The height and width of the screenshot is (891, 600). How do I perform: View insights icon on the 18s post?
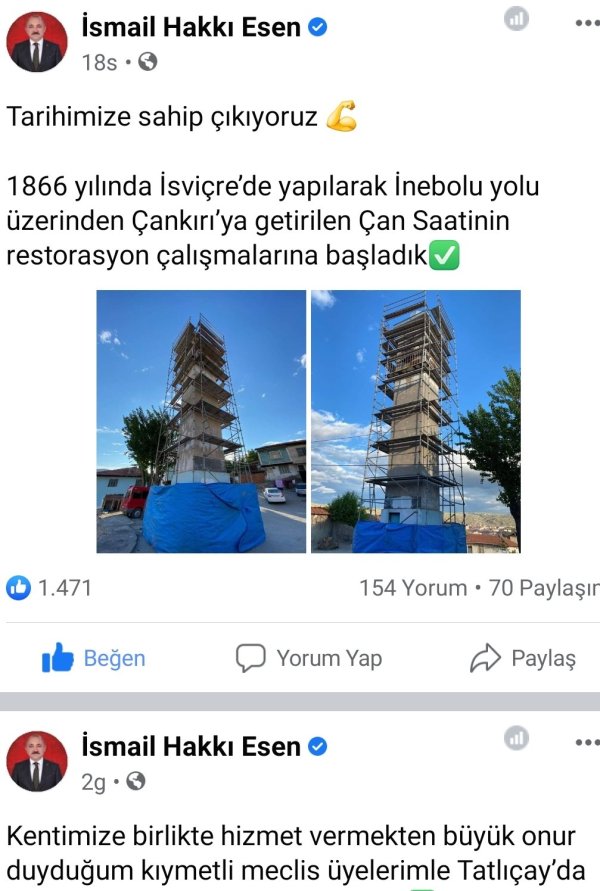point(516,19)
